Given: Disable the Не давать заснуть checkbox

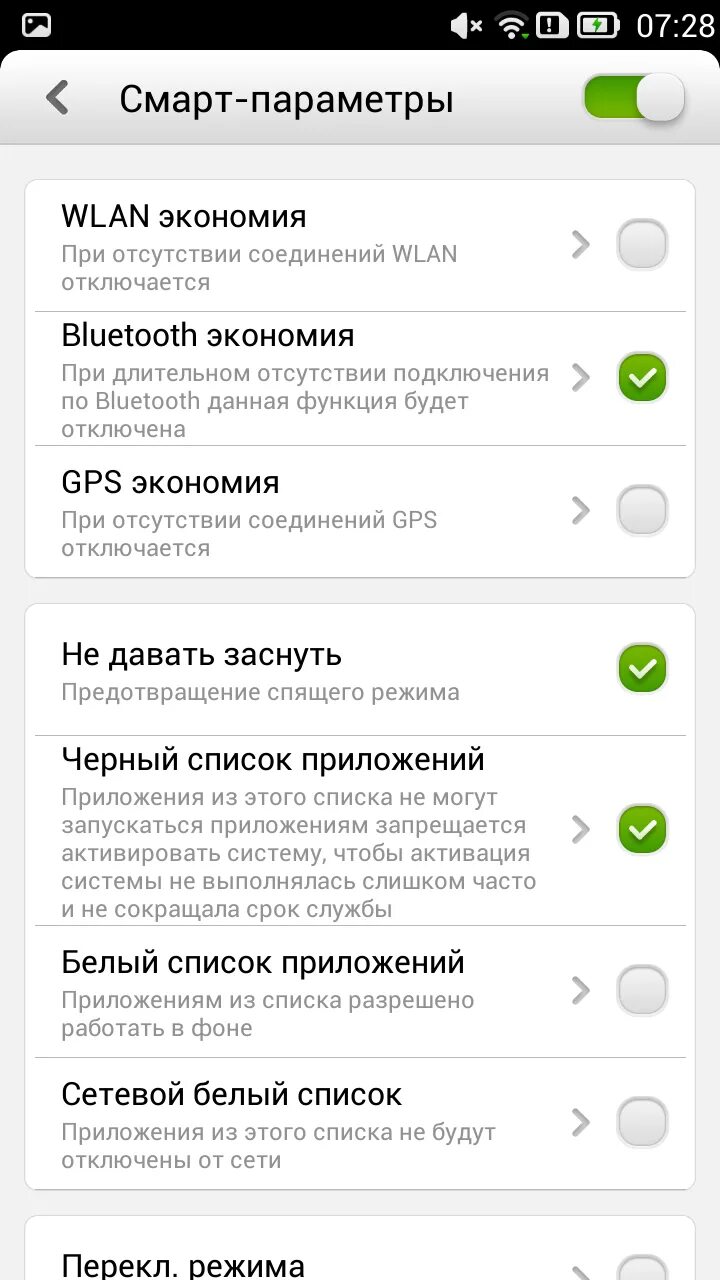Looking at the screenshot, I should click(x=642, y=668).
